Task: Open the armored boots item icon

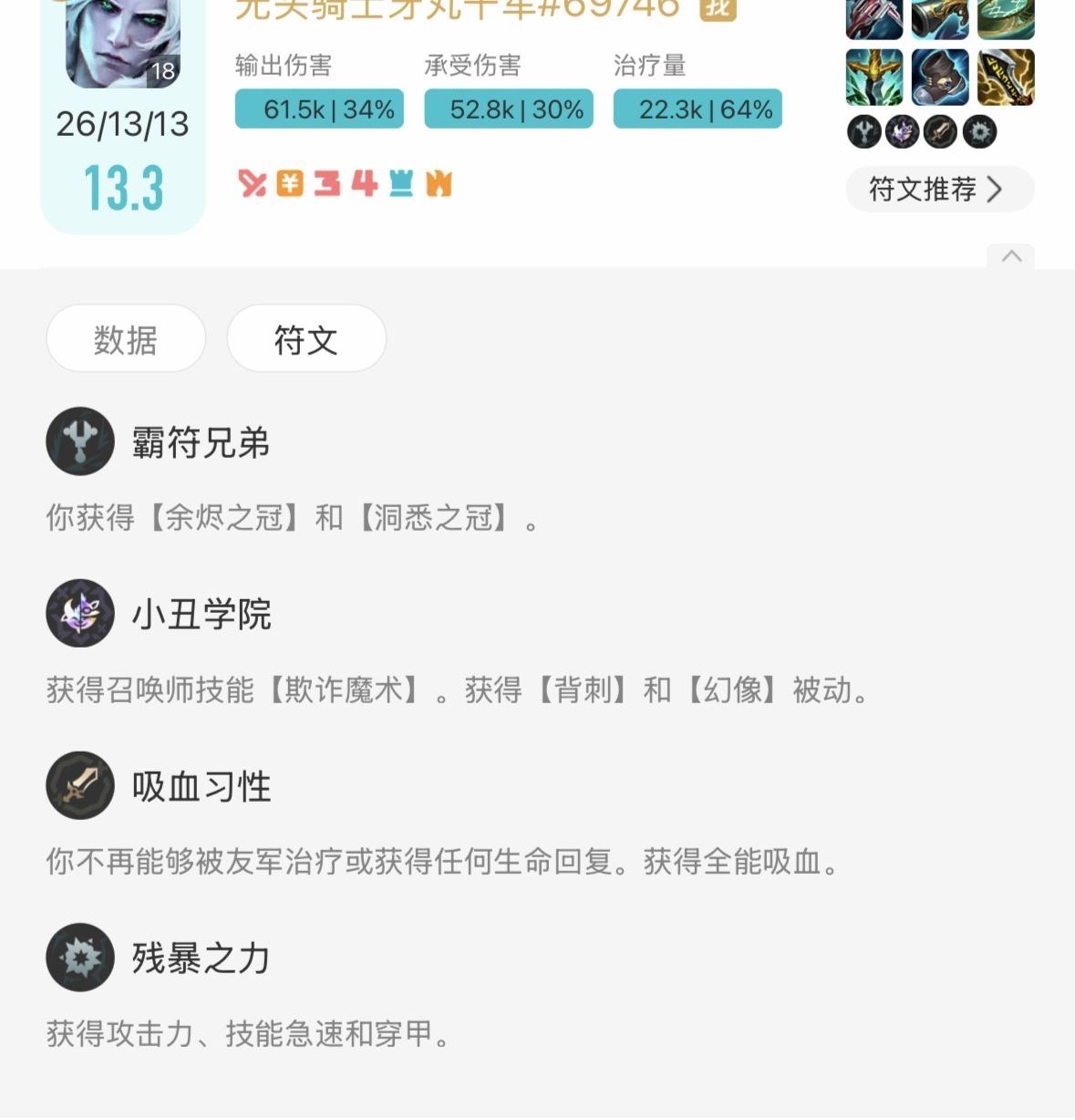Action: [x=939, y=78]
